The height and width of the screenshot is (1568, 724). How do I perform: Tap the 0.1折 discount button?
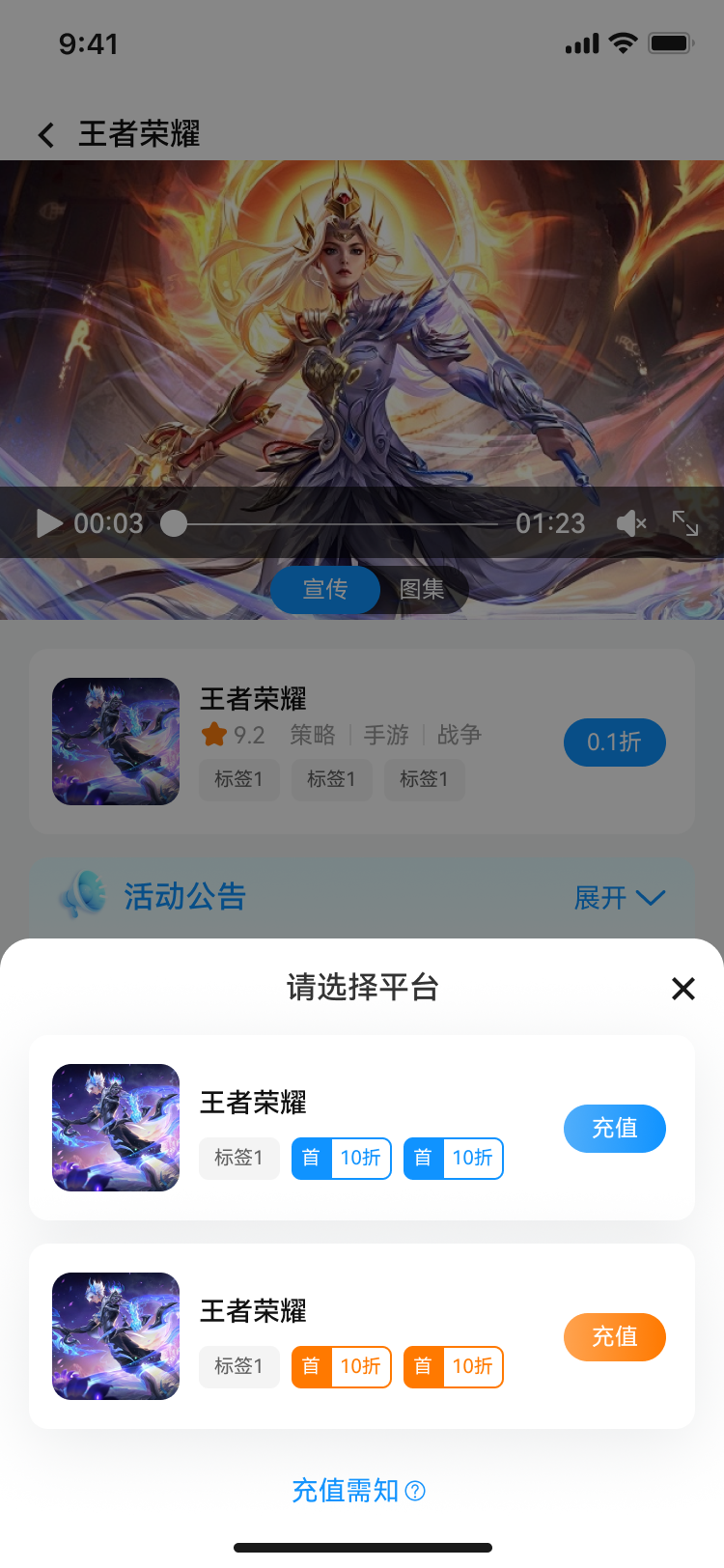614,742
